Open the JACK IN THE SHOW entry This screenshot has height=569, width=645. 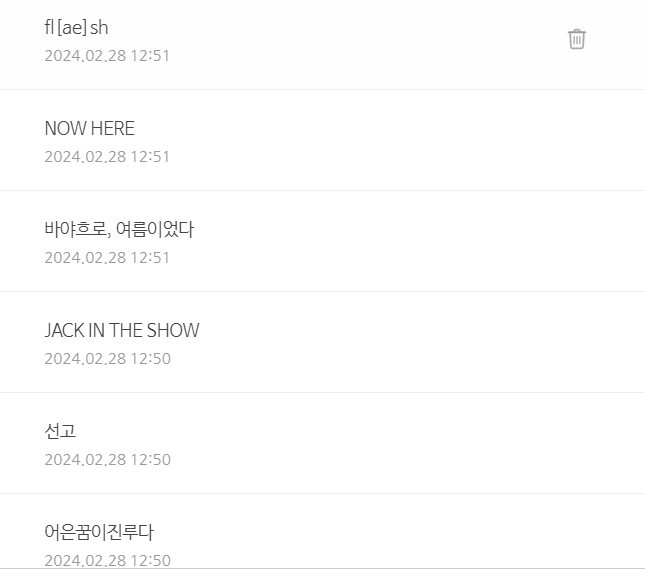(322, 342)
